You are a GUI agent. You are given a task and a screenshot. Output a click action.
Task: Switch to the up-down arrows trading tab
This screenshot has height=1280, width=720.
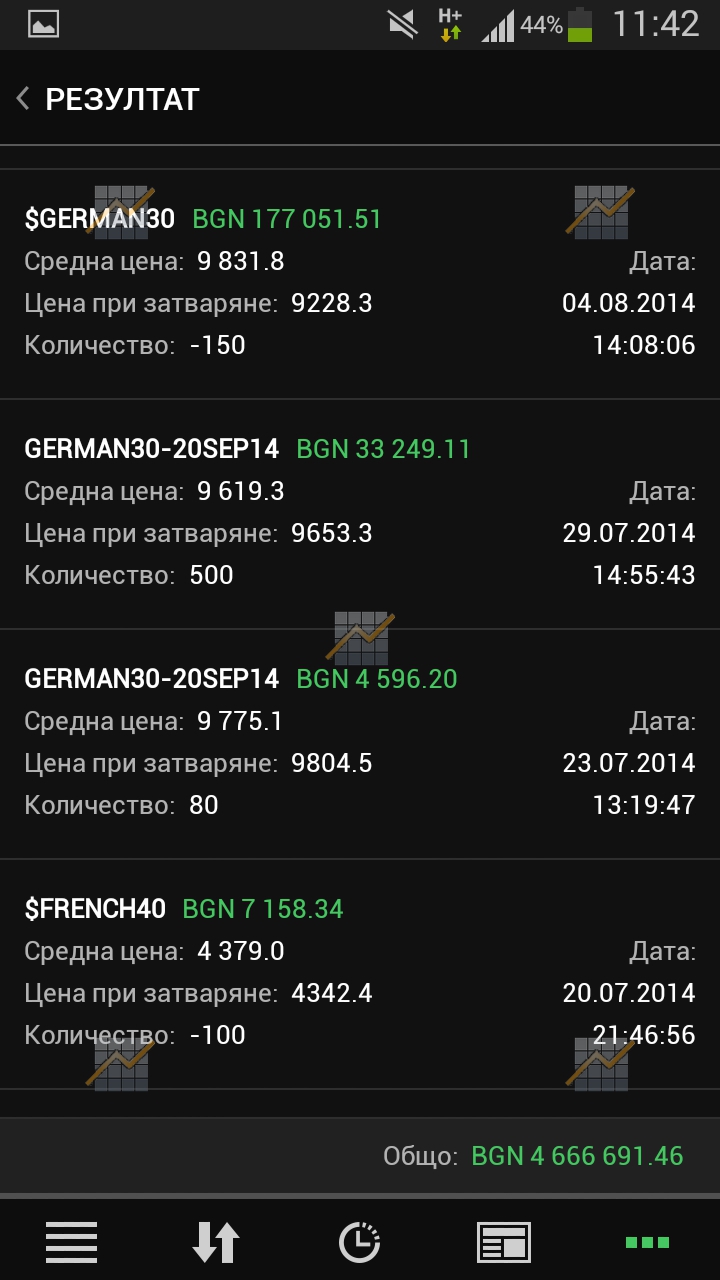pos(216,1242)
